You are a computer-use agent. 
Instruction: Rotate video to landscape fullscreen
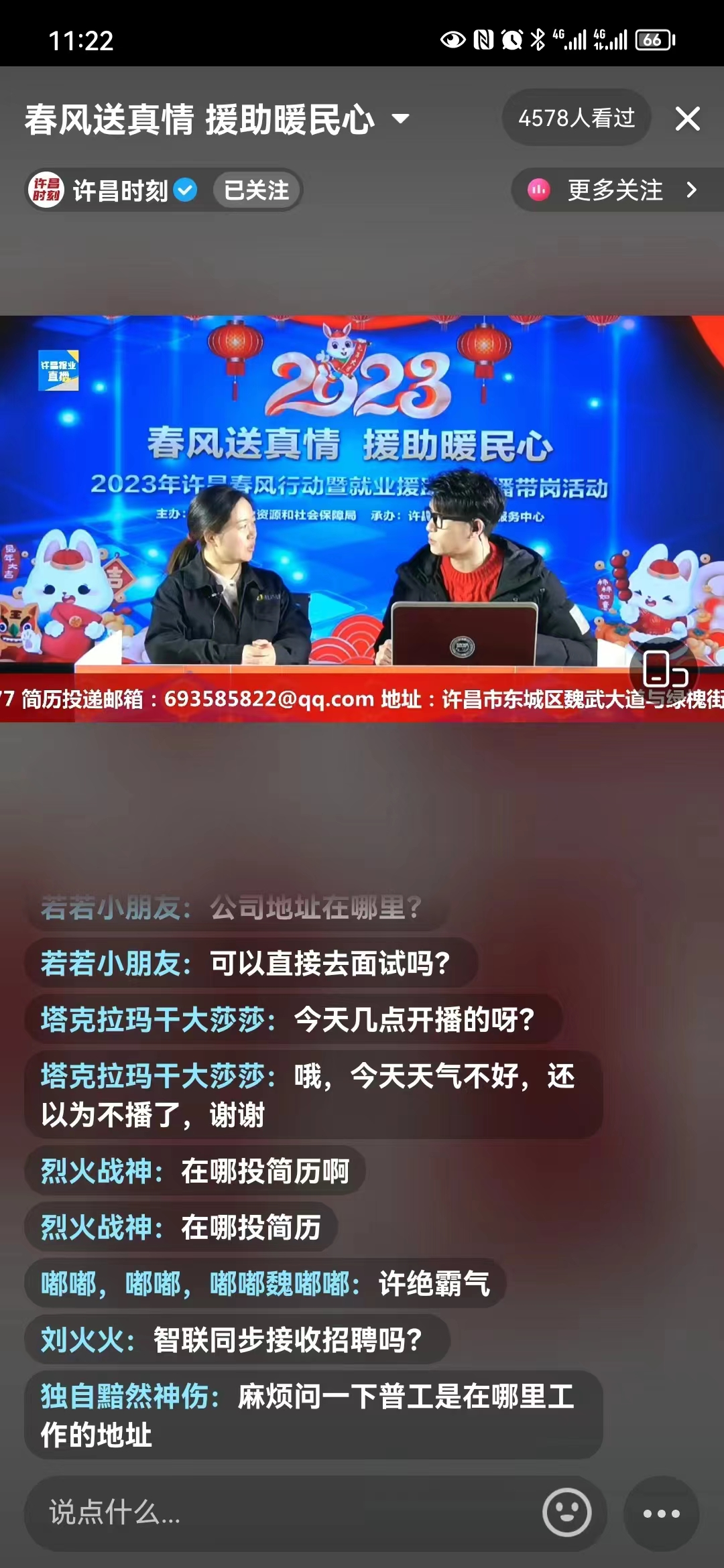click(664, 669)
